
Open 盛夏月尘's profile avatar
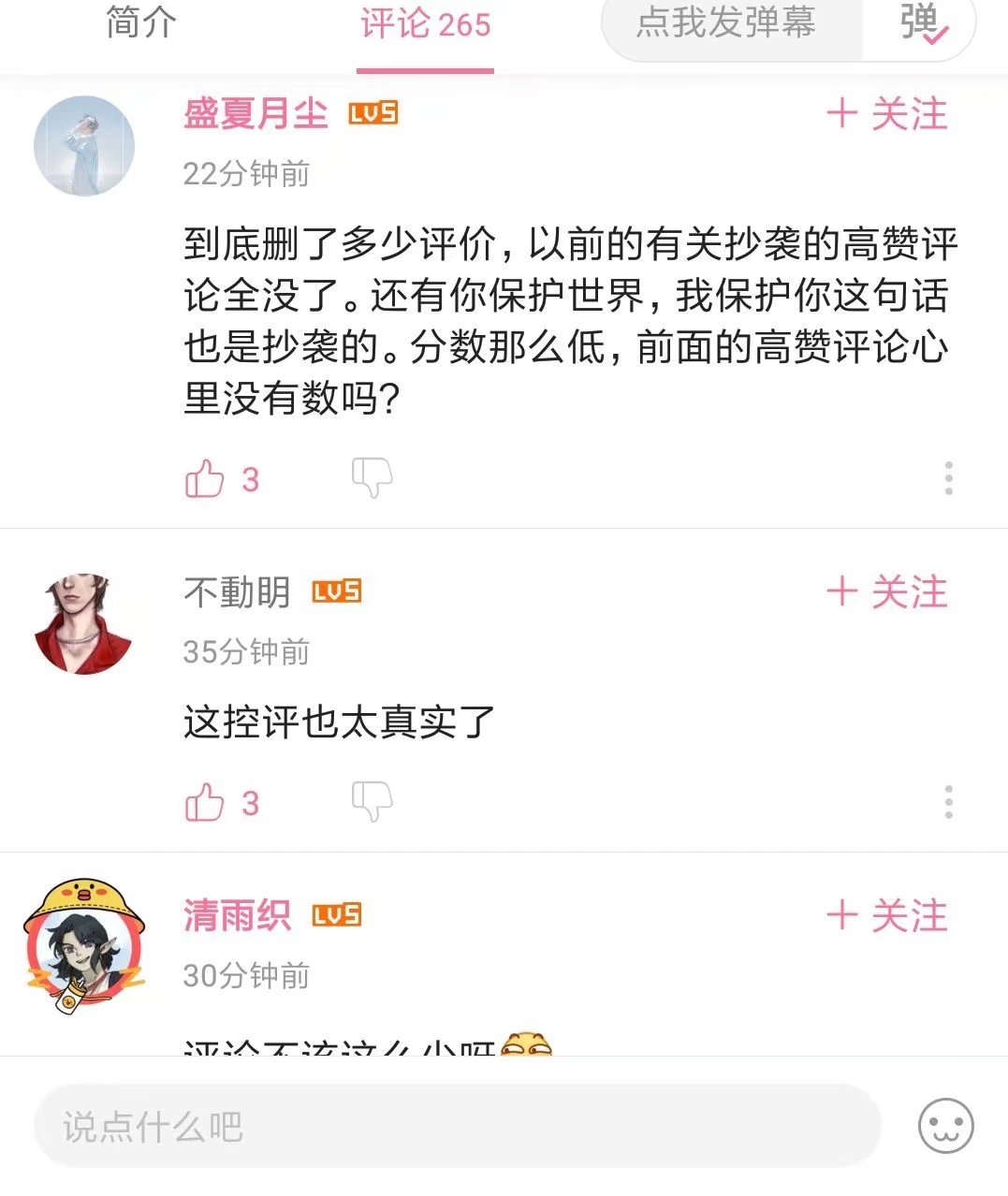(84, 147)
